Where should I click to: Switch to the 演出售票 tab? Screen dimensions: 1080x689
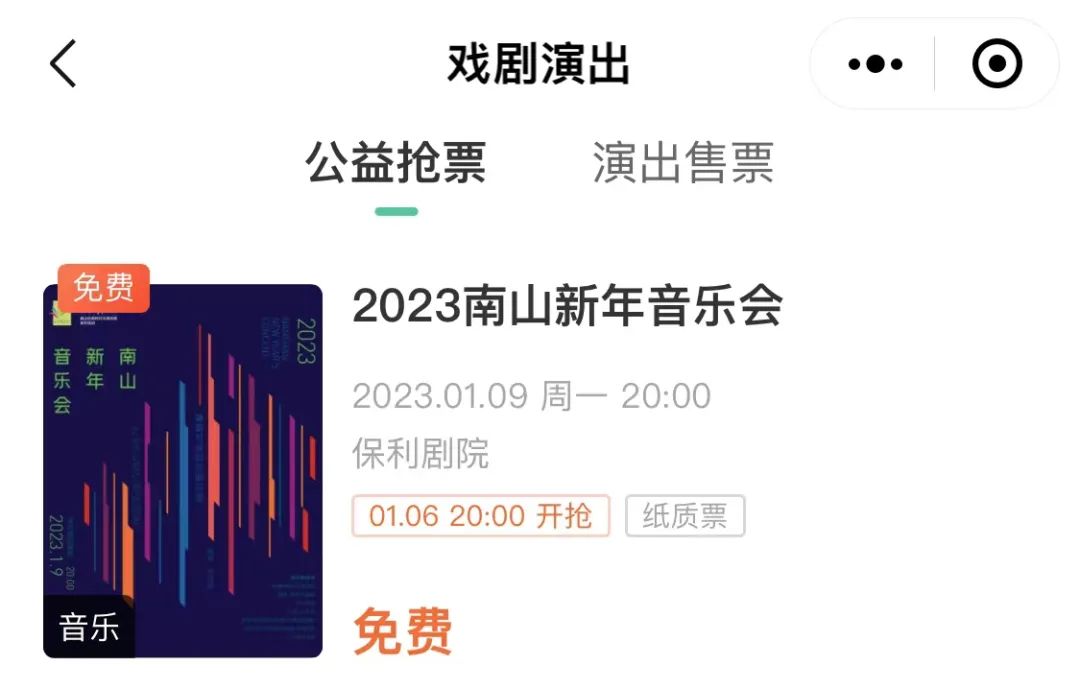[683, 163]
